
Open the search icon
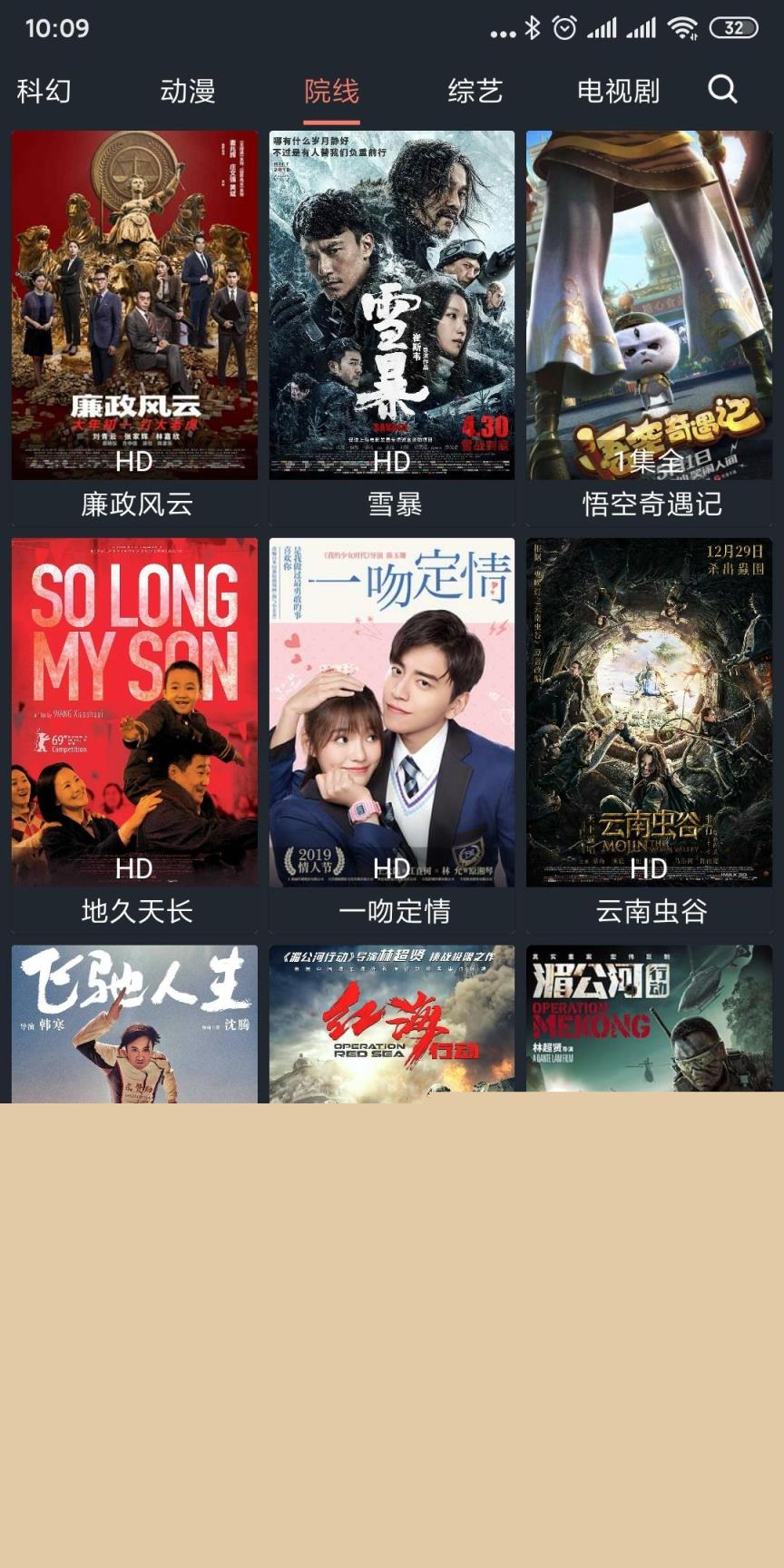click(x=722, y=90)
